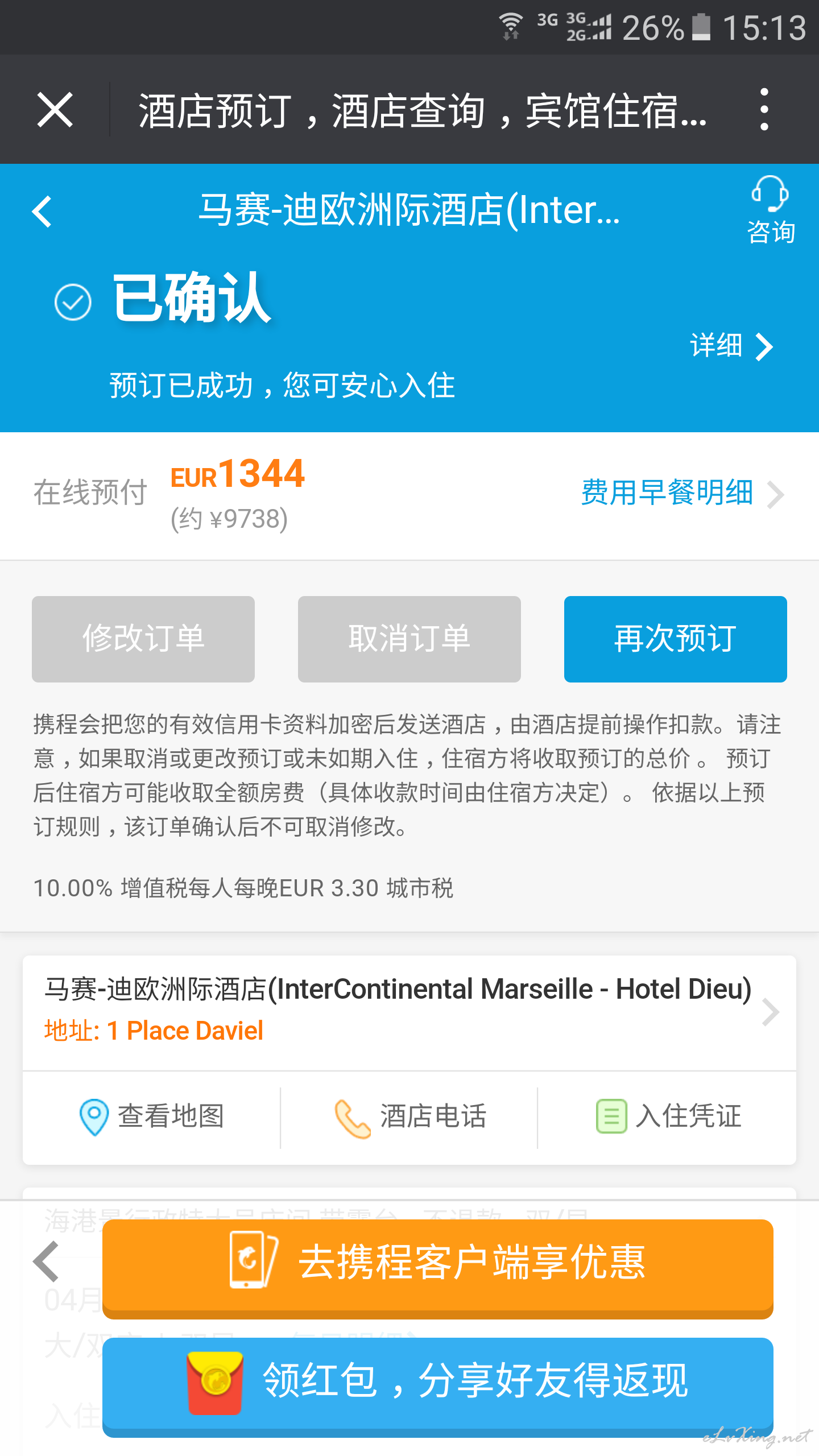Image resolution: width=819 pixels, height=1456 pixels.
Task: Tap 取消订单 button
Action: point(409,639)
